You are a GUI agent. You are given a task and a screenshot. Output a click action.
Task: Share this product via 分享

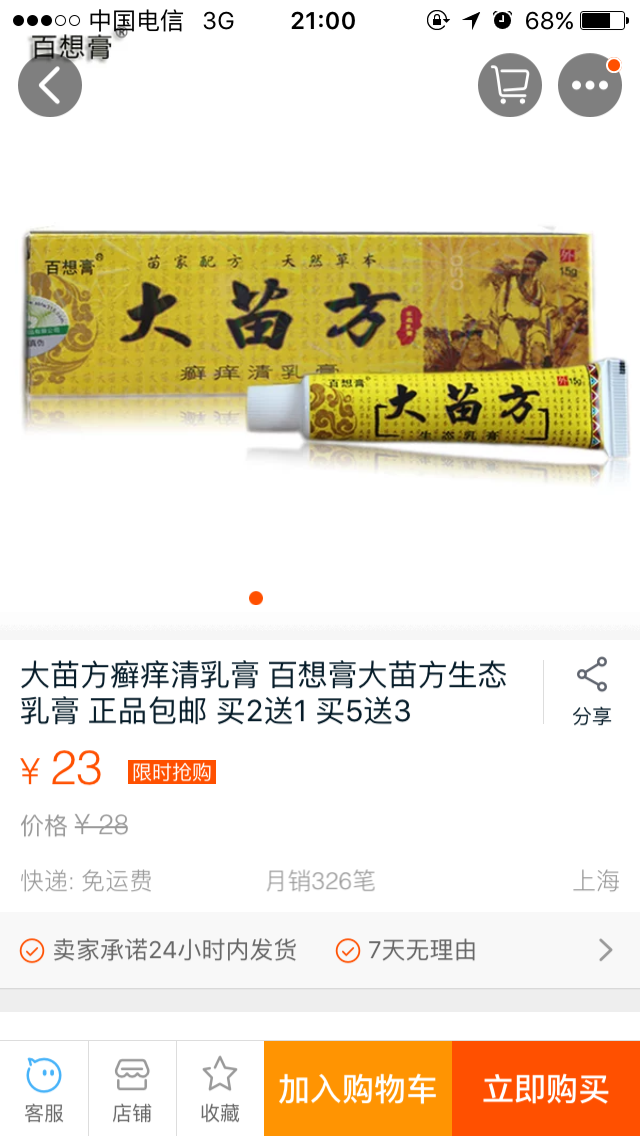tap(592, 691)
